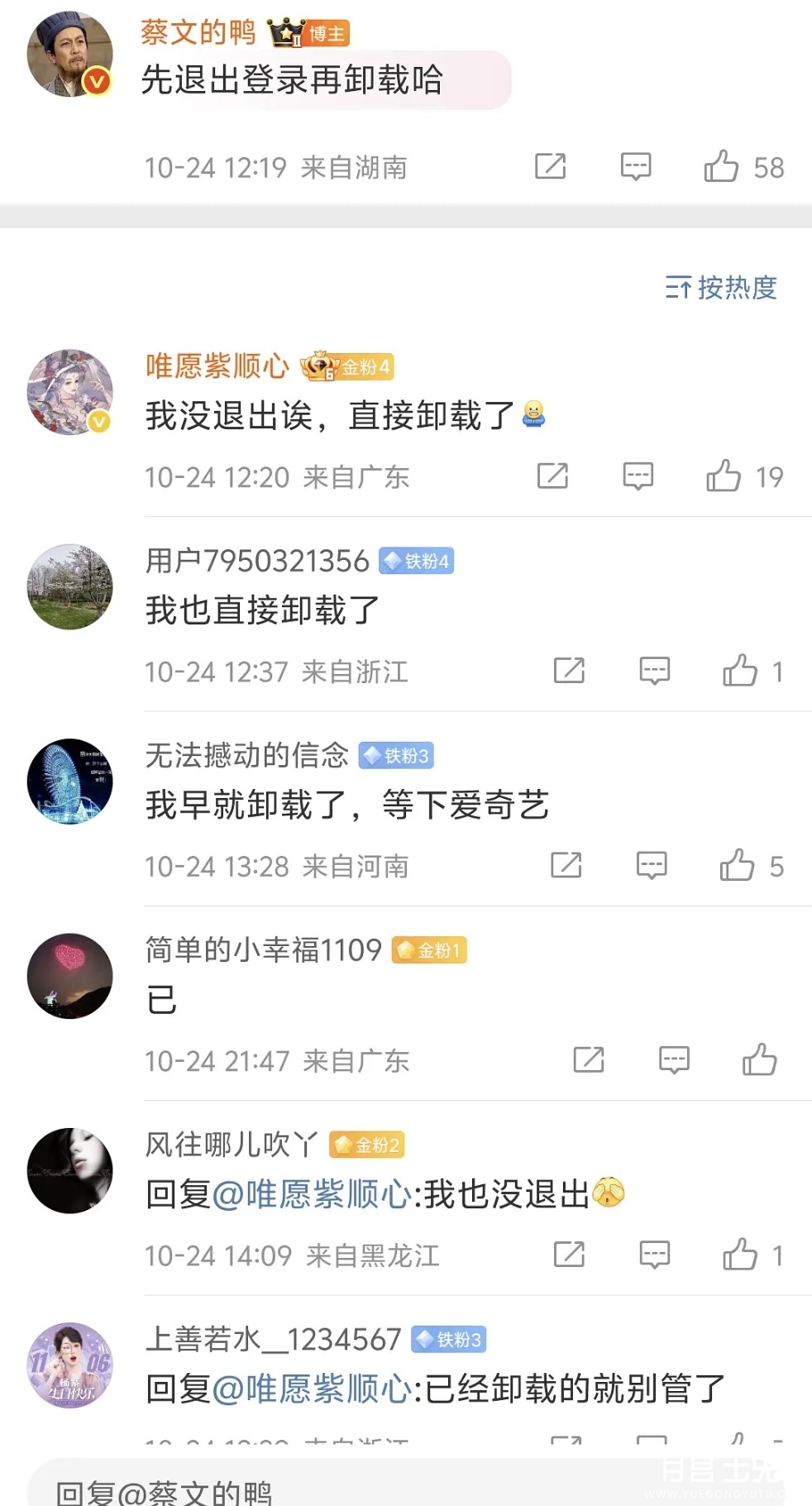Image resolution: width=812 pixels, height=1506 pixels.
Task: Open the @唯愿紫顺心 mention in 风往哪儿吹丫's reply
Action: (312, 1194)
